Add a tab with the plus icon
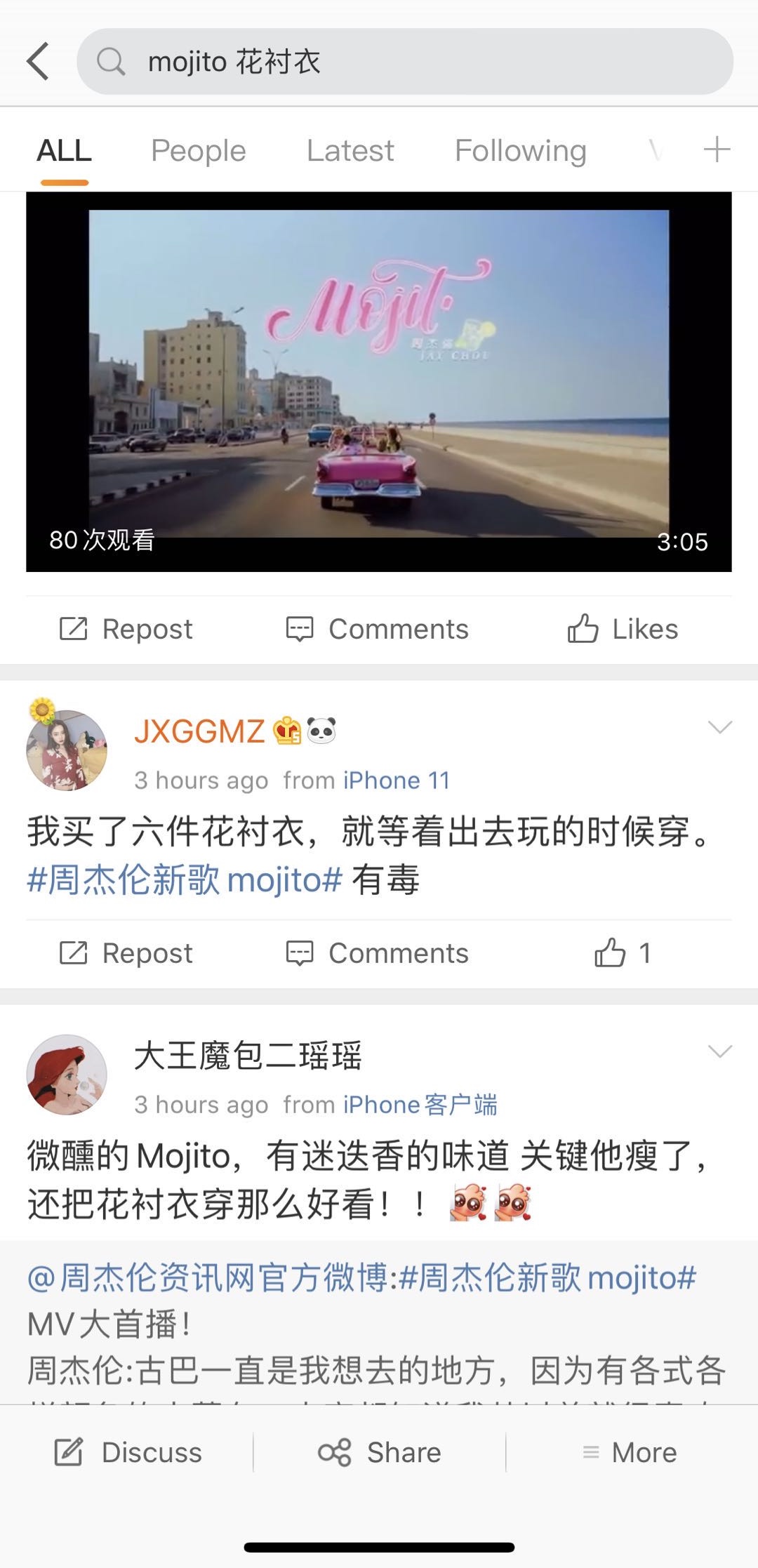This screenshot has height=1568, width=758. pos(717,150)
